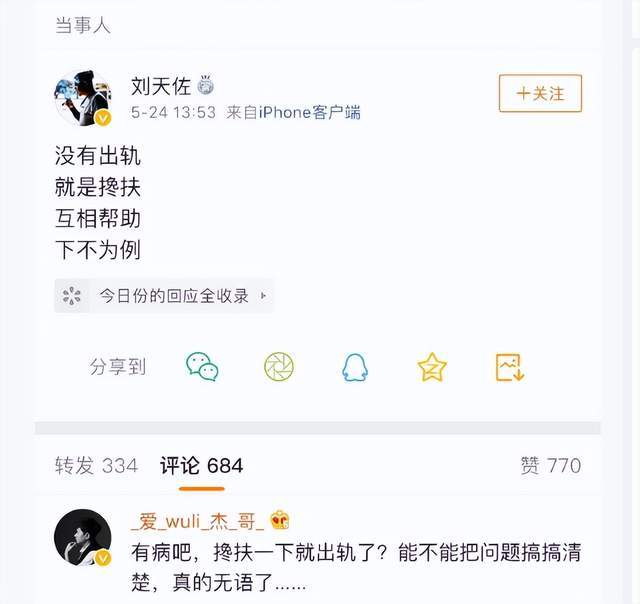Screen dimensions: 640x604
Task: Share the post to Qzone star icon
Action: click(x=432, y=367)
